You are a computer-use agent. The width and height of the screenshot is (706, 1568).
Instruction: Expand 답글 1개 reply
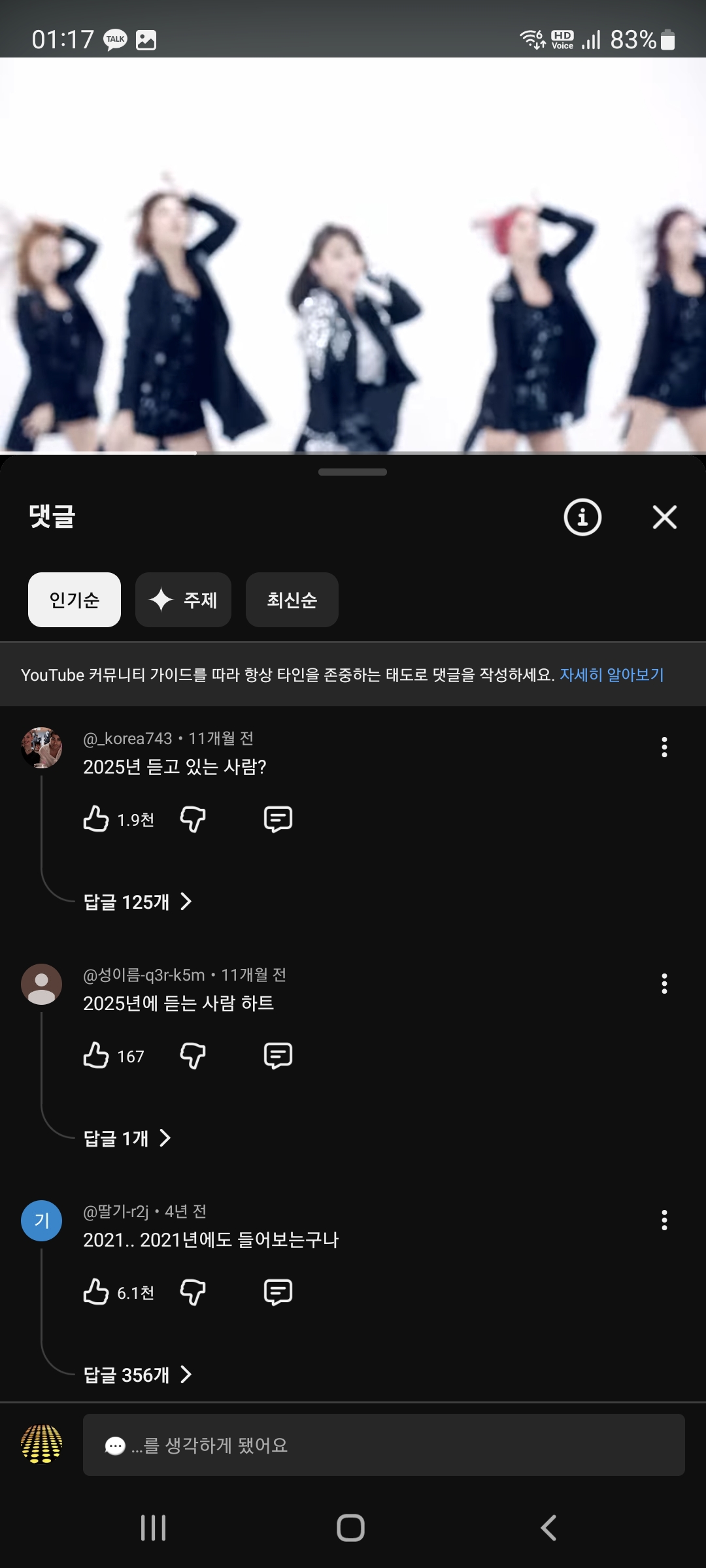pos(127,1139)
